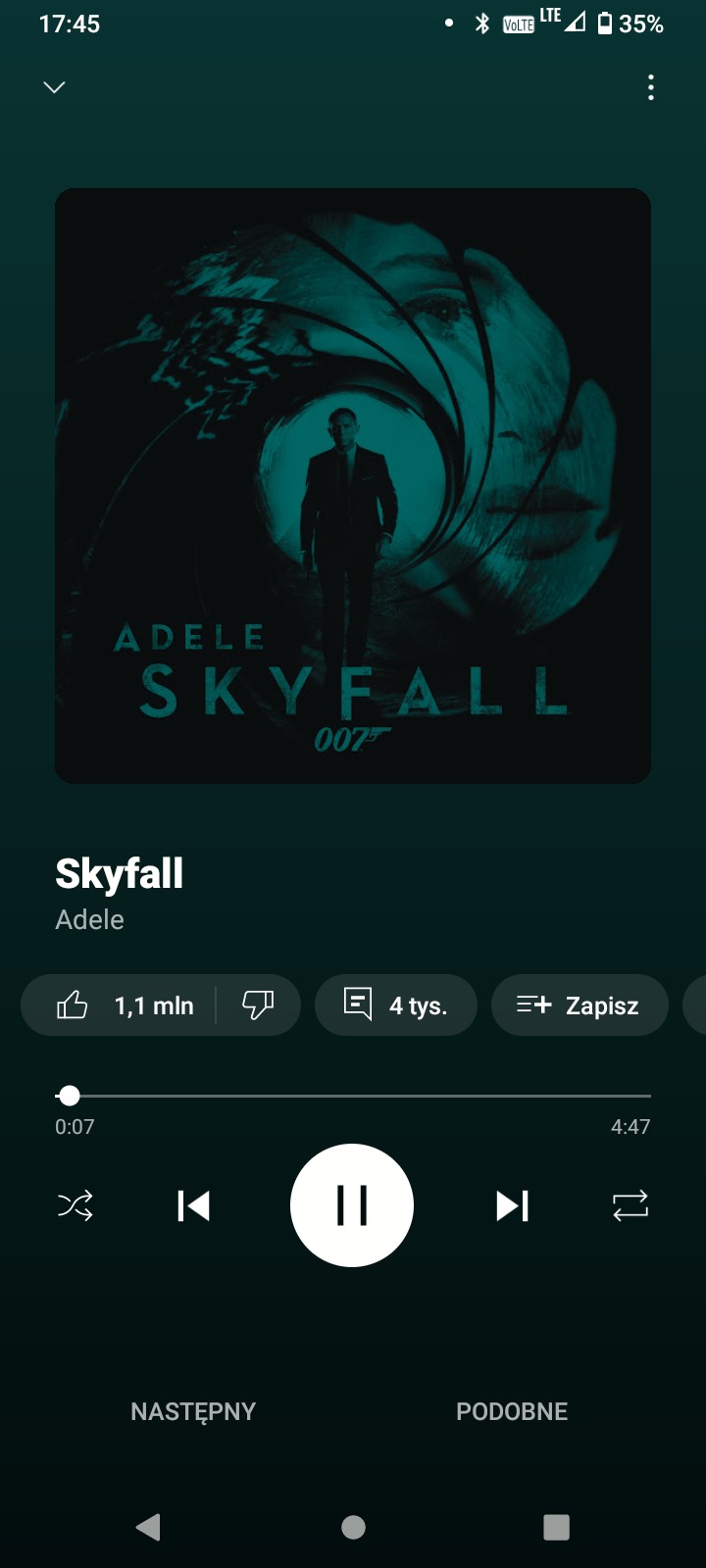Screen dimensions: 706x1568
Task: Switch to the PODOBNE tab
Action: [x=512, y=1411]
